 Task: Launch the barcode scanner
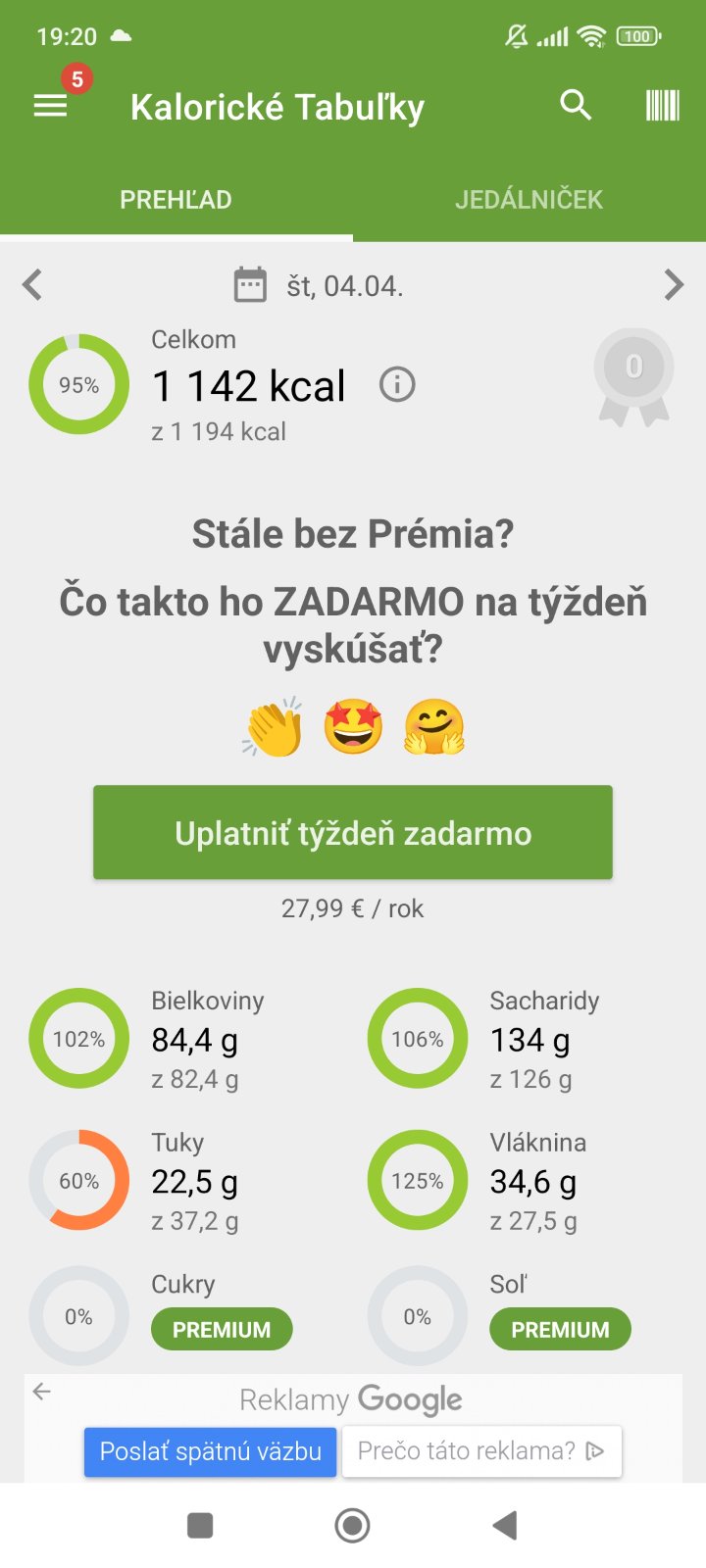tap(662, 105)
